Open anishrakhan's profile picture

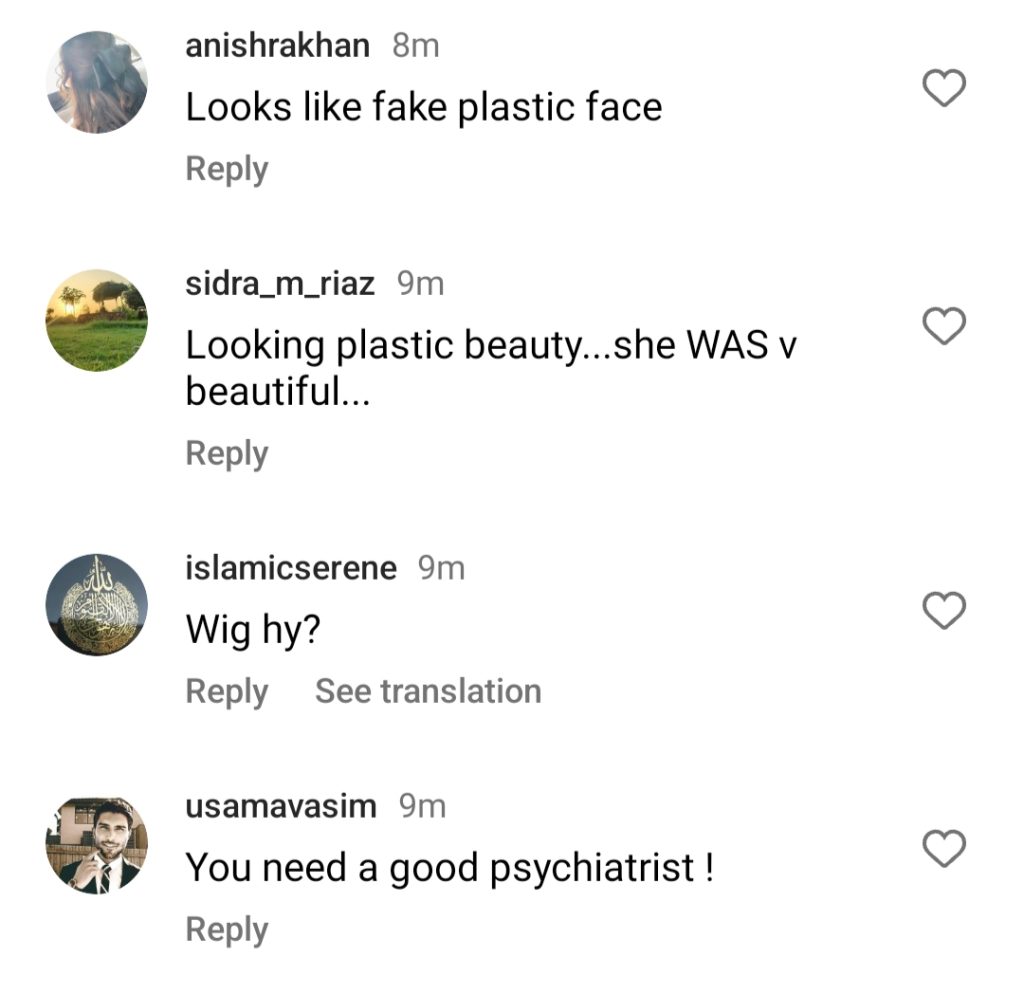pos(97,82)
